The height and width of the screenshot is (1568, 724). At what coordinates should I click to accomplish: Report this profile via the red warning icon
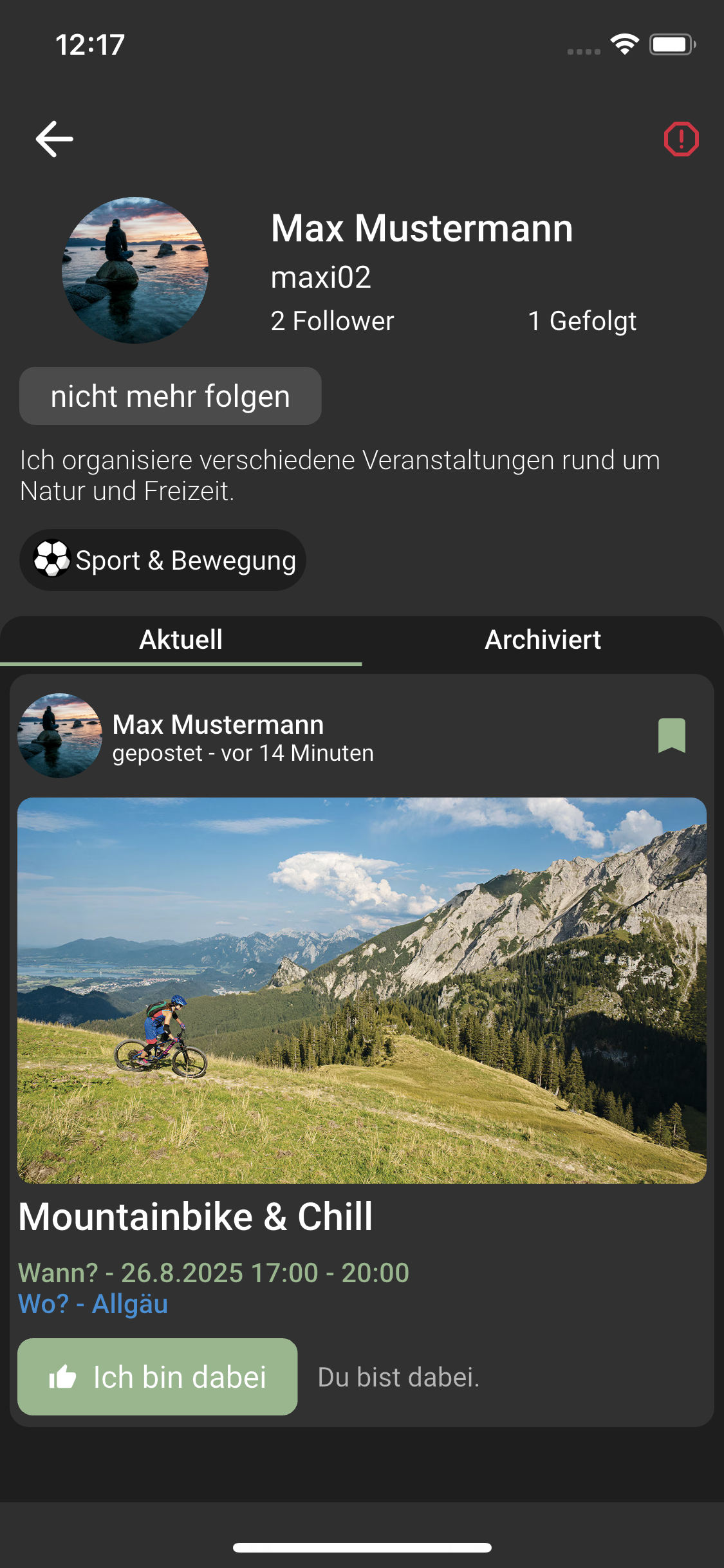pyautogui.click(x=681, y=139)
